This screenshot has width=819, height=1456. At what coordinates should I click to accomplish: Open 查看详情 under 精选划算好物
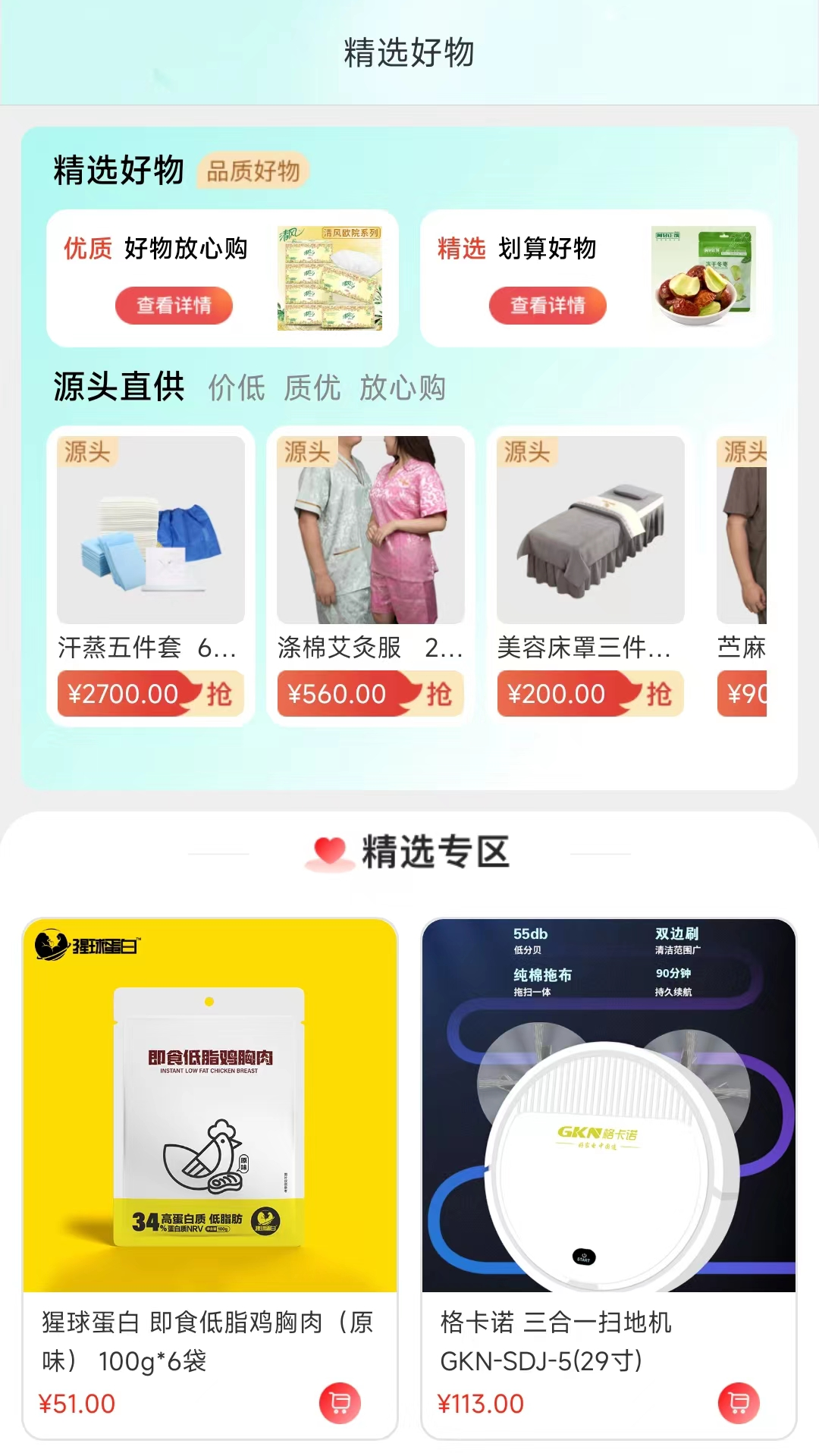coord(548,306)
